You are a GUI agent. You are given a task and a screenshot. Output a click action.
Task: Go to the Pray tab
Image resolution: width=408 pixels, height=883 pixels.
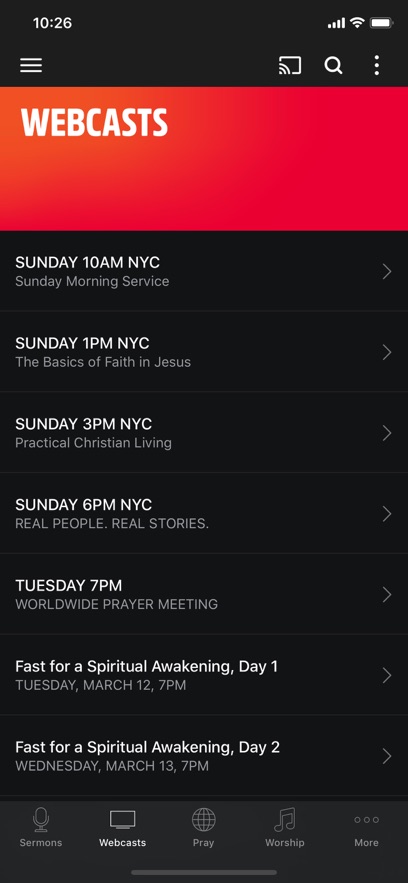coord(204,828)
